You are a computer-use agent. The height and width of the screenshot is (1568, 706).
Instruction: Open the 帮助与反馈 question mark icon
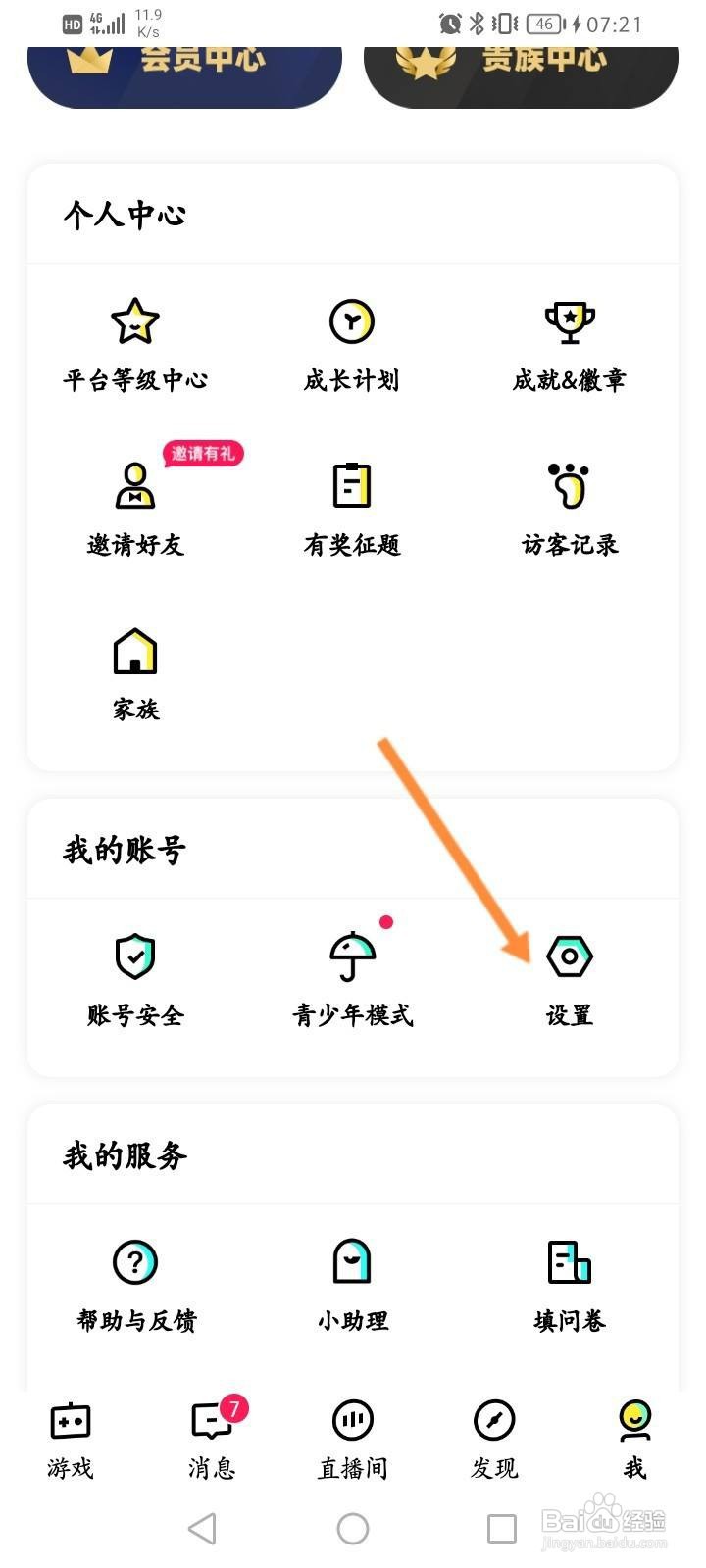pos(135,1263)
